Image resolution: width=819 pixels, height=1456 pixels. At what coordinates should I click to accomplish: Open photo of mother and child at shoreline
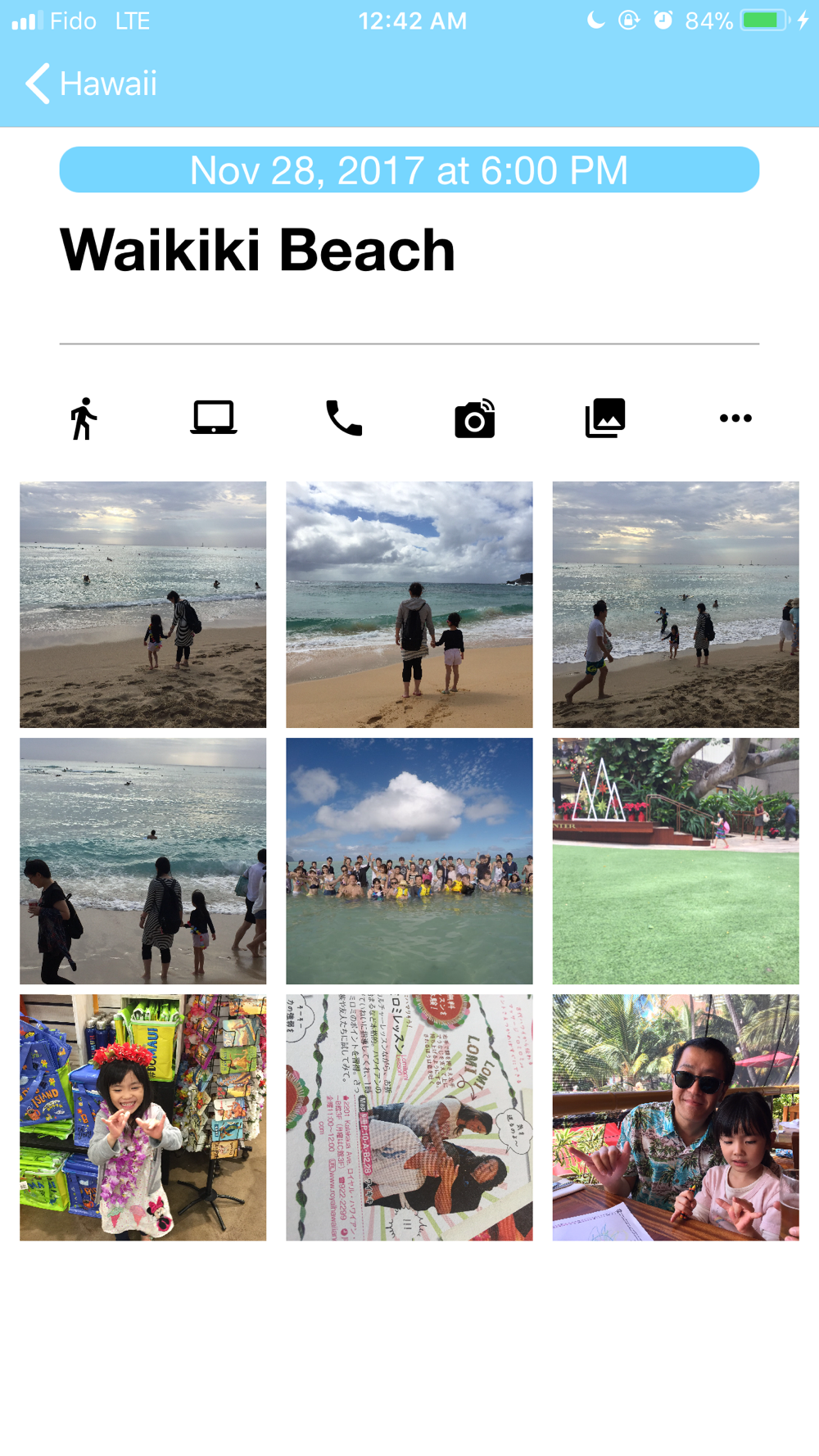click(x=143, y=604)
